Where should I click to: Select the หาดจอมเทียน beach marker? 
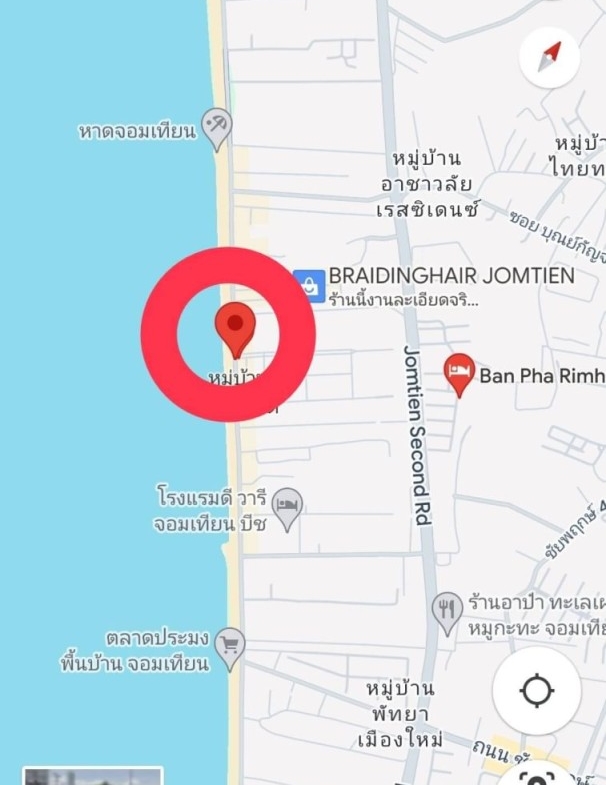coord(216,128)
